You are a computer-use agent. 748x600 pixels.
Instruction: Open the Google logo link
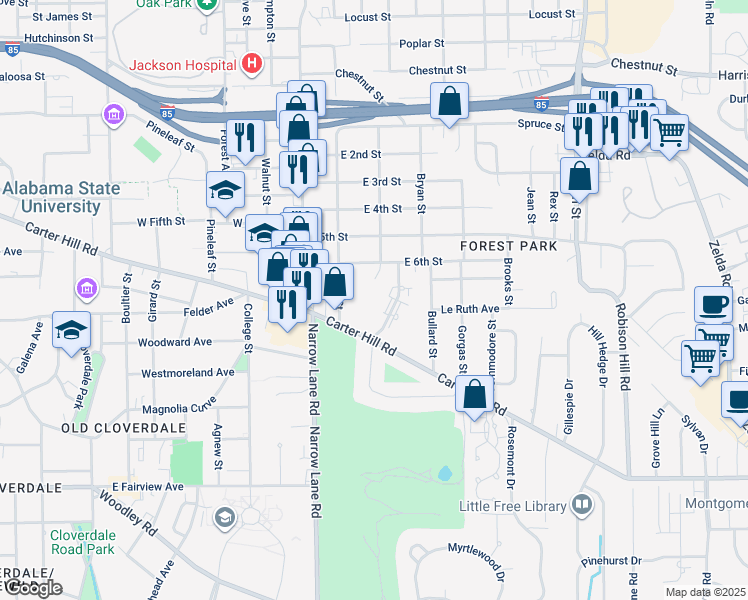[32, 588]
